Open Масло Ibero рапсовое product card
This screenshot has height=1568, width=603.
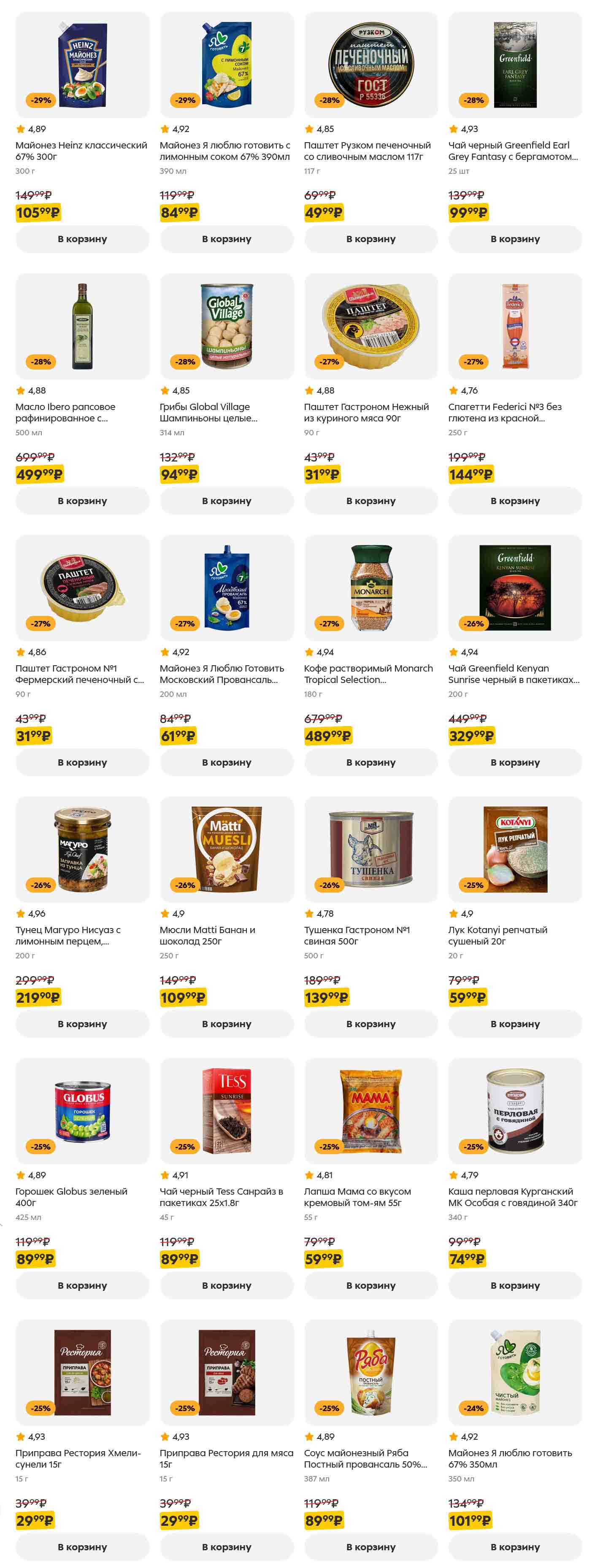coord(65,412)
